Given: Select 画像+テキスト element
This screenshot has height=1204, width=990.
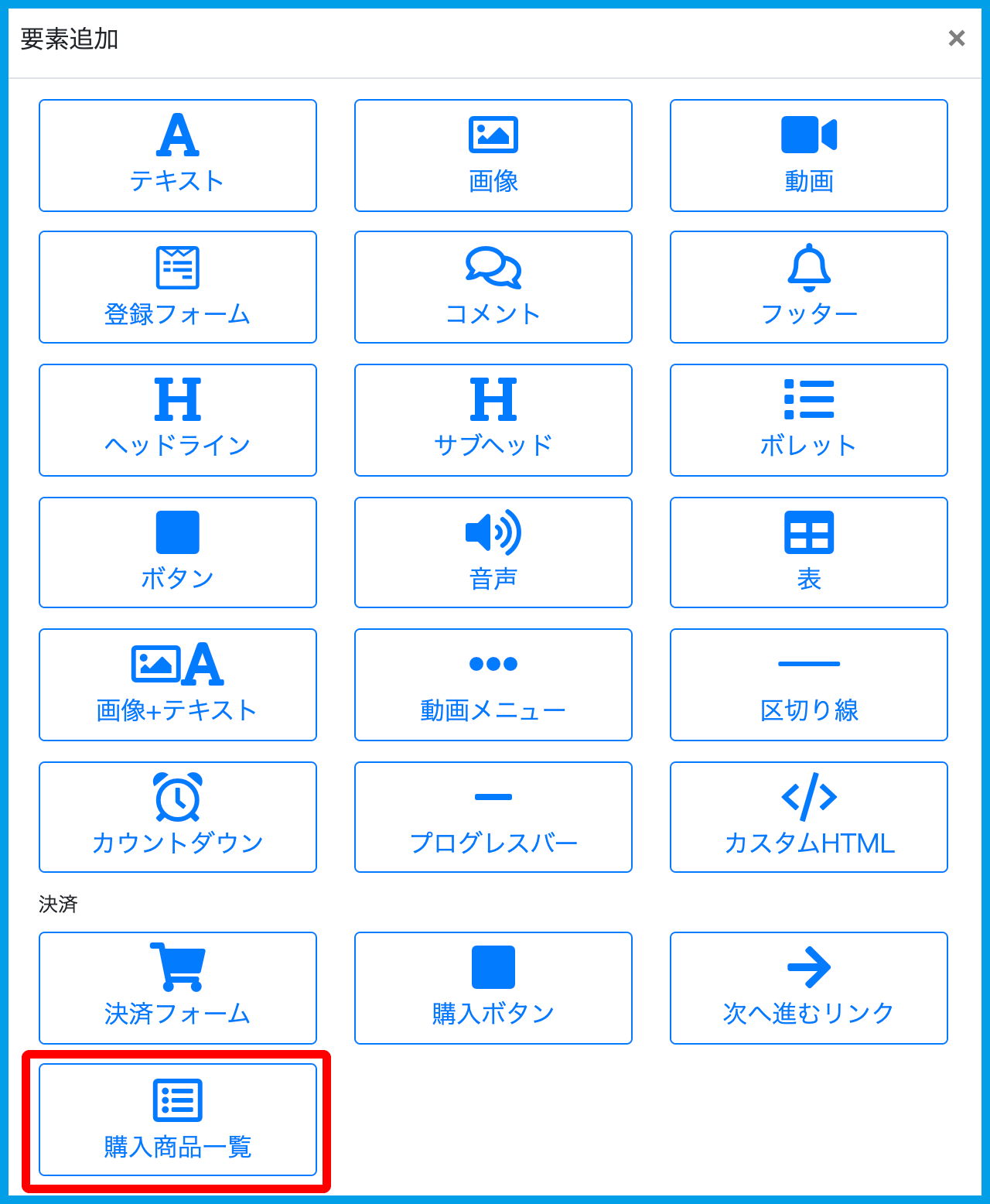Looking at the screenshot, I should pos(178,685).
